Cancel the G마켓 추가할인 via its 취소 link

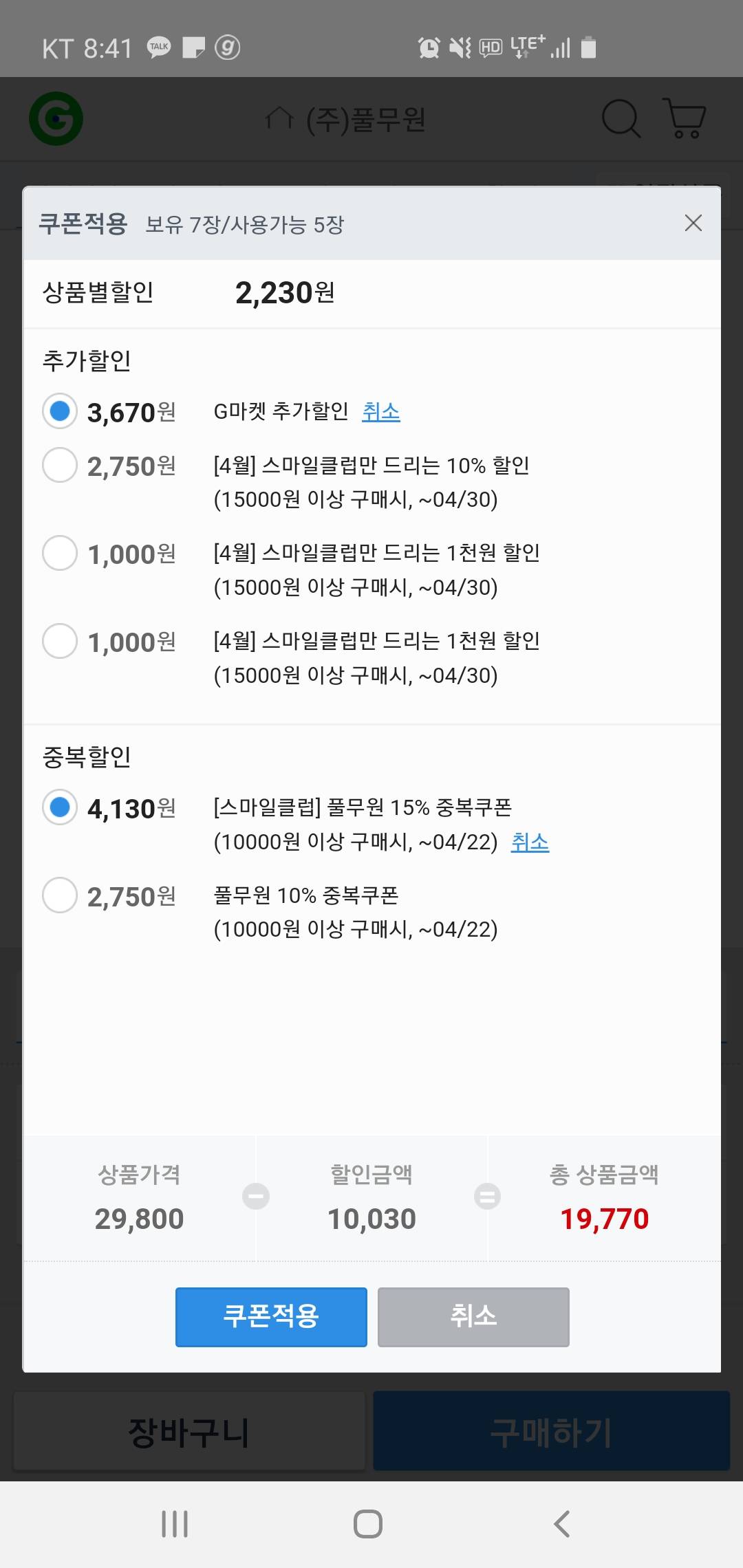pyautogui.click(x=380, y=411)
